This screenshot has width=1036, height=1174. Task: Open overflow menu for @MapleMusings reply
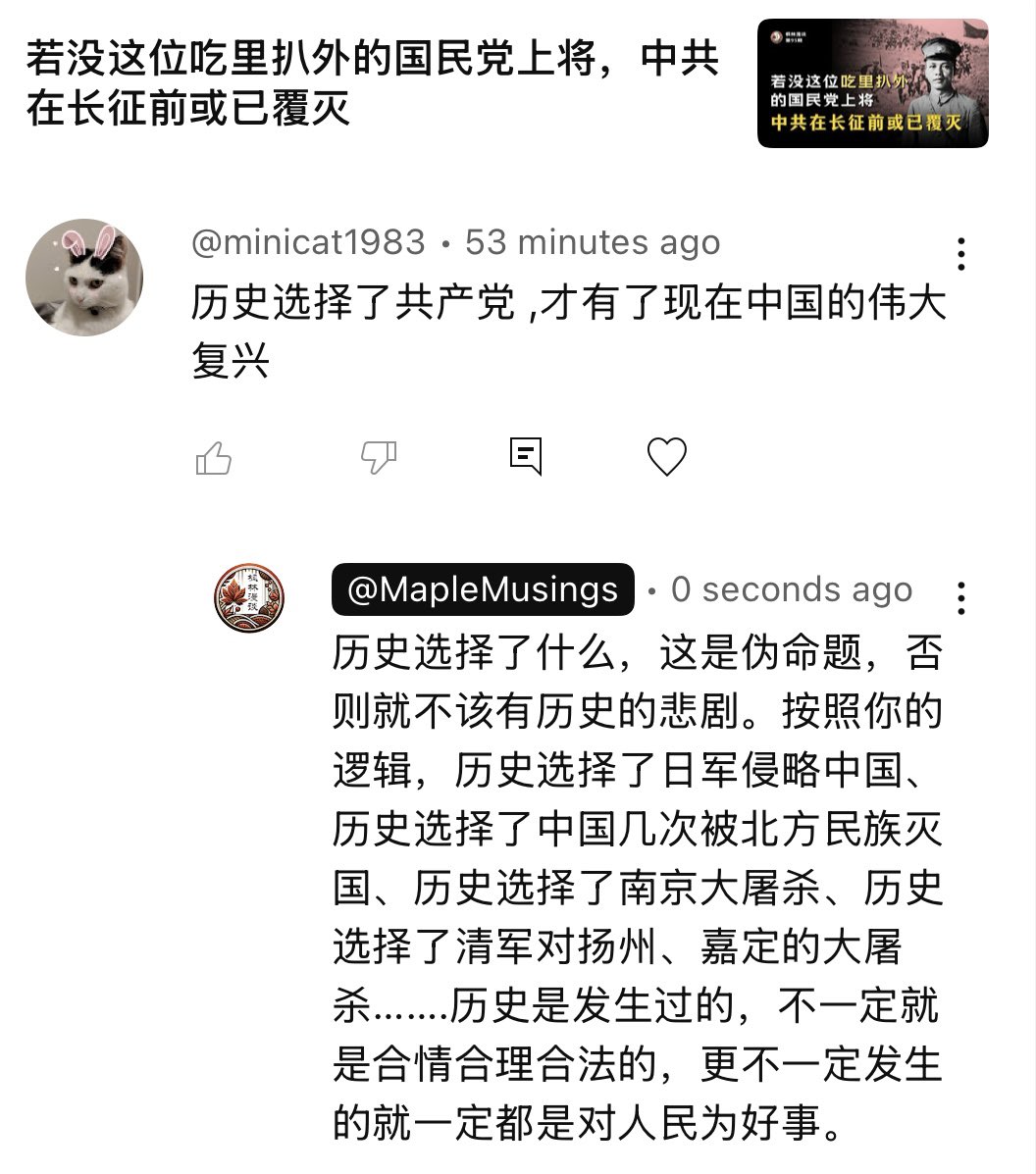[x=961, y=597]
